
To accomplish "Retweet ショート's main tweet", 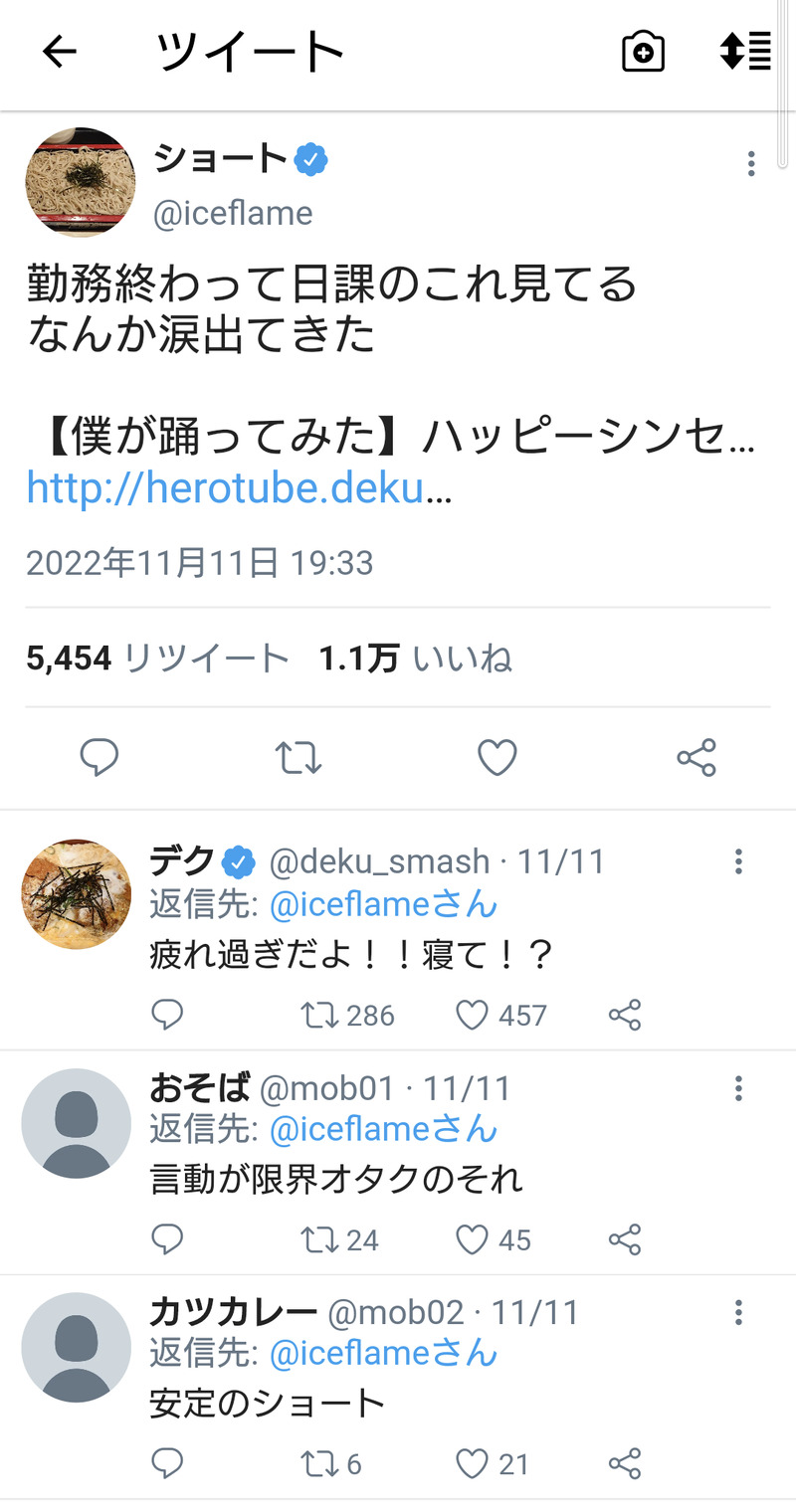I will pyautogui.click(x=298, y=758).
